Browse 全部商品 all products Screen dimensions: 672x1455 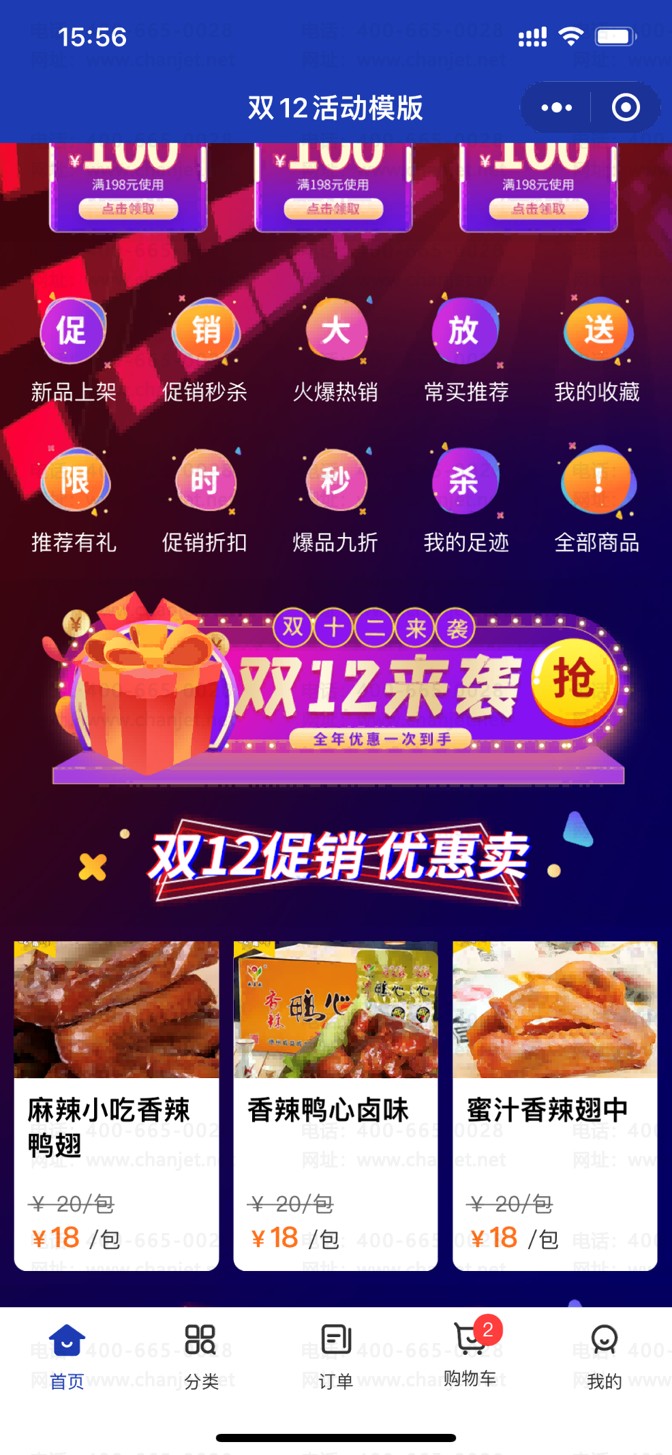point(597,501)
